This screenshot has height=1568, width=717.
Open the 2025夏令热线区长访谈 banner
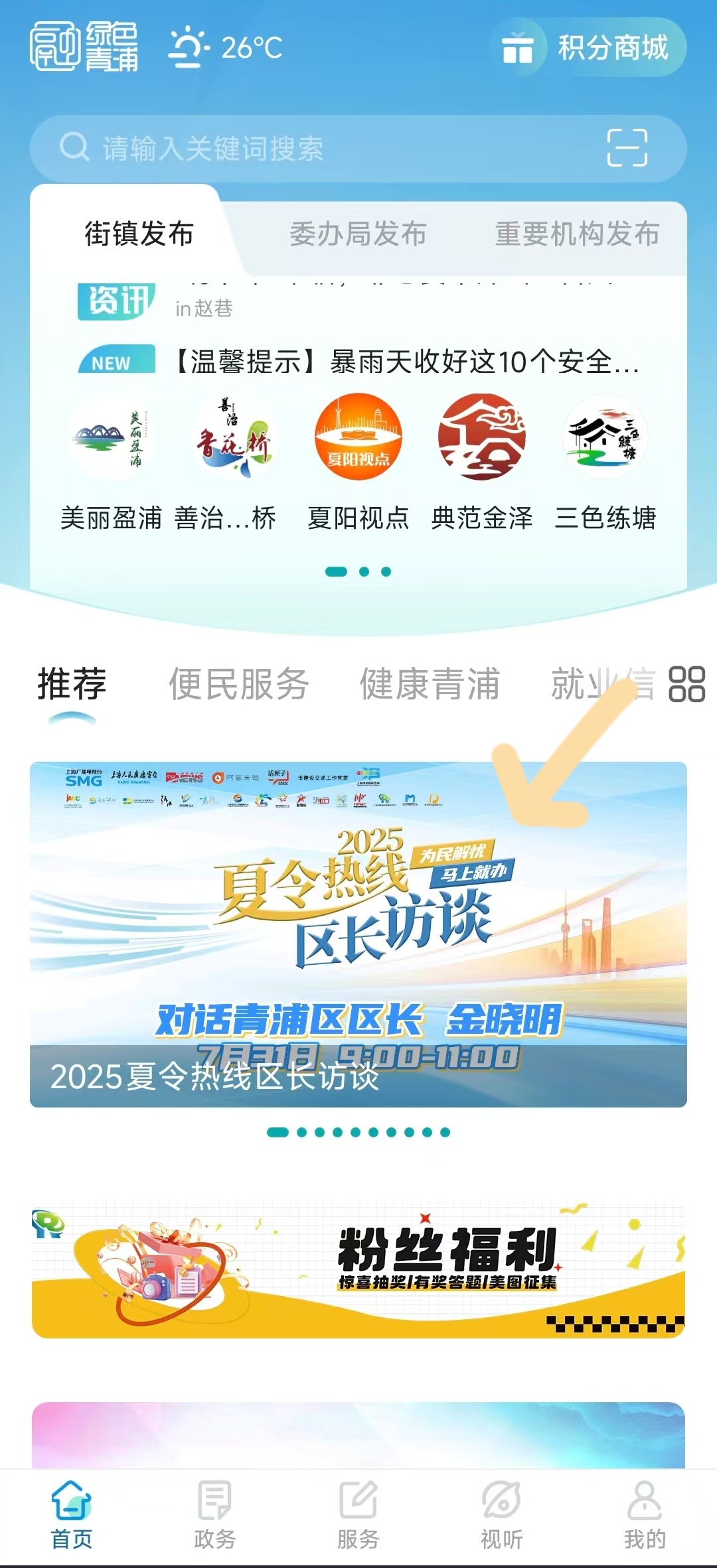(358, 934)
